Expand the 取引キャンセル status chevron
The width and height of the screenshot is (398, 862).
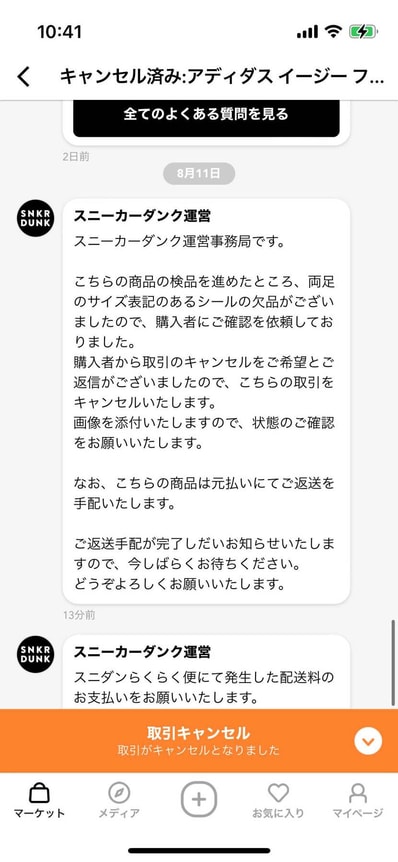click(x=368, y=741)
